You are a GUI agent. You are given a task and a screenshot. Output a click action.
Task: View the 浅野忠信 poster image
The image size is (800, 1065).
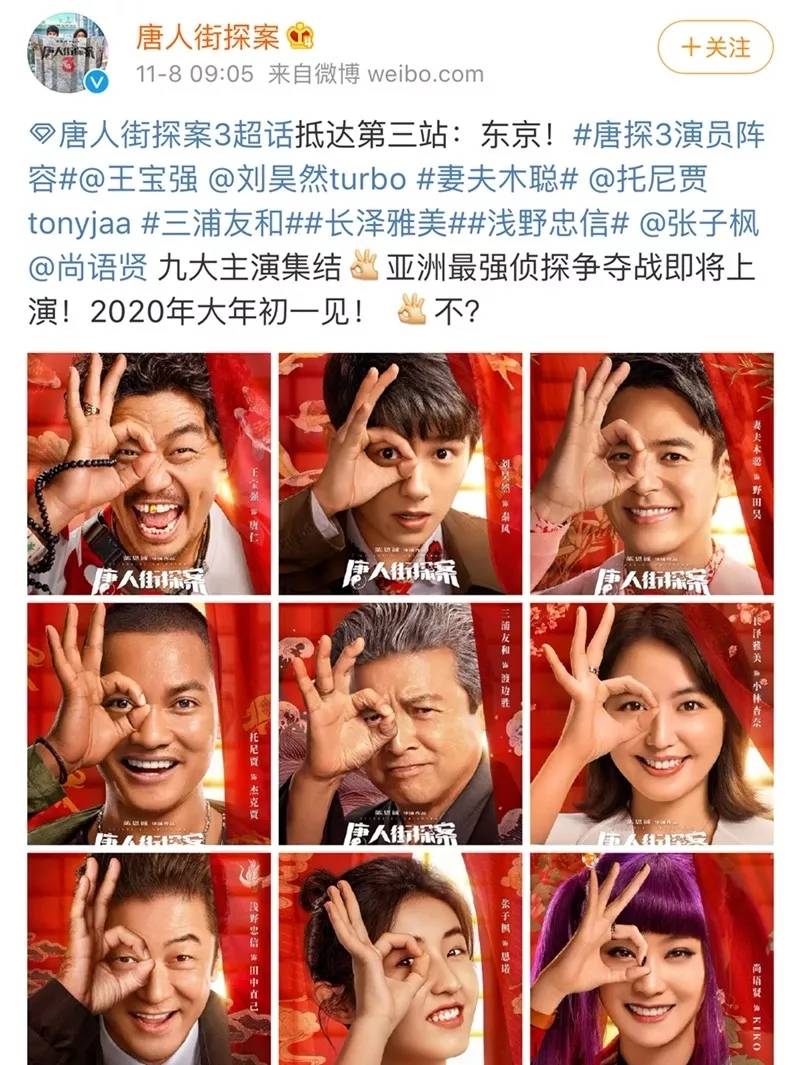pos(148,958)
